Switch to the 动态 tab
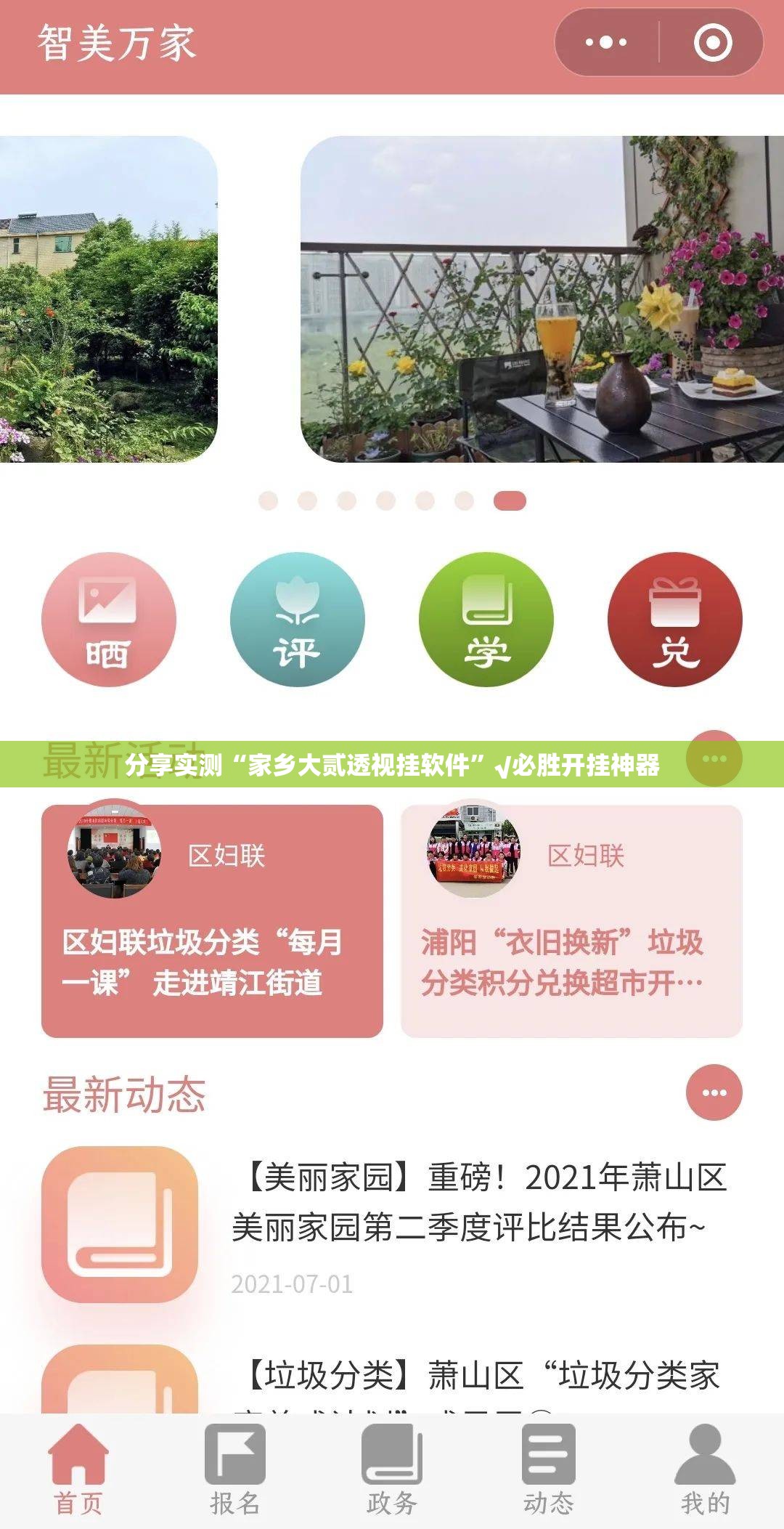 pyautogui.click(x=549, y=1470)
